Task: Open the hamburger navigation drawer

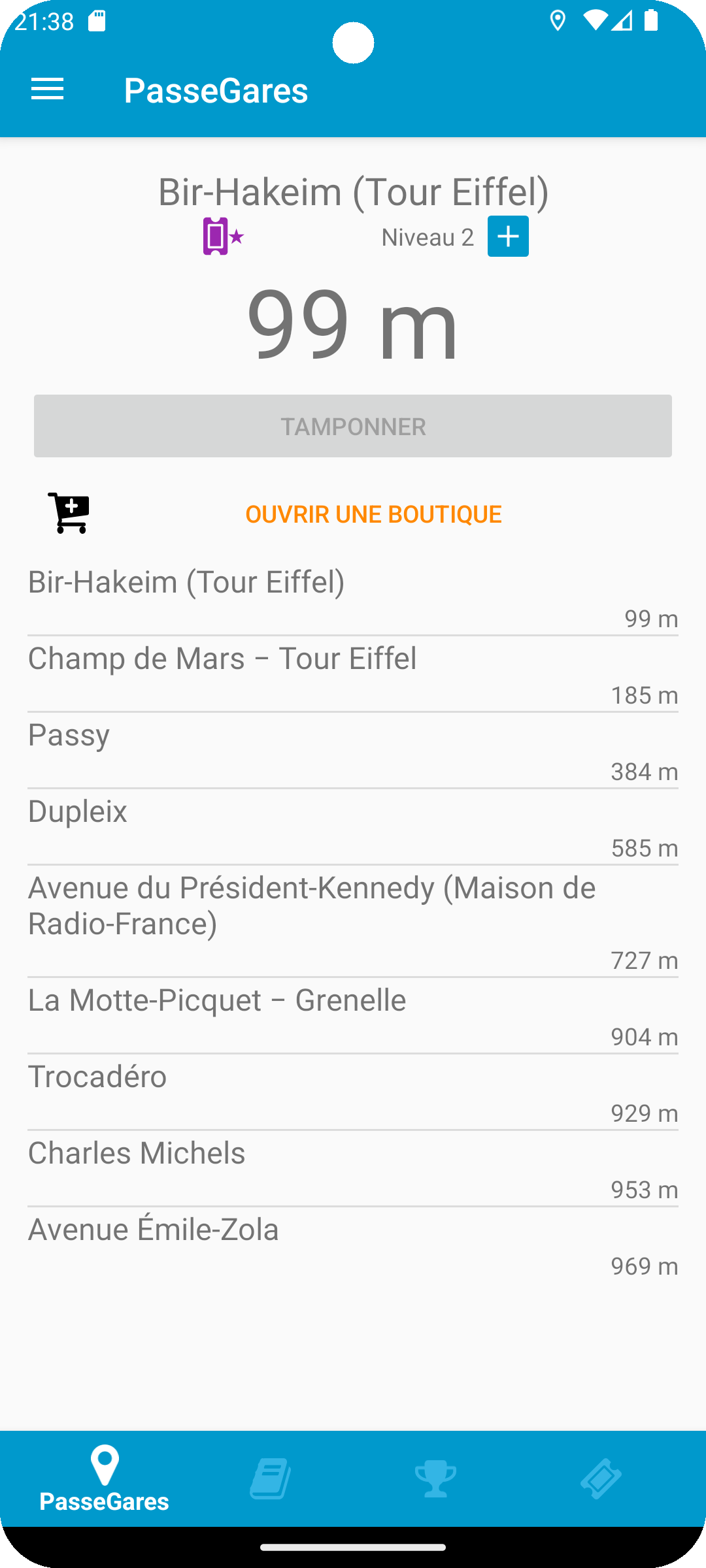Action: 48,90
